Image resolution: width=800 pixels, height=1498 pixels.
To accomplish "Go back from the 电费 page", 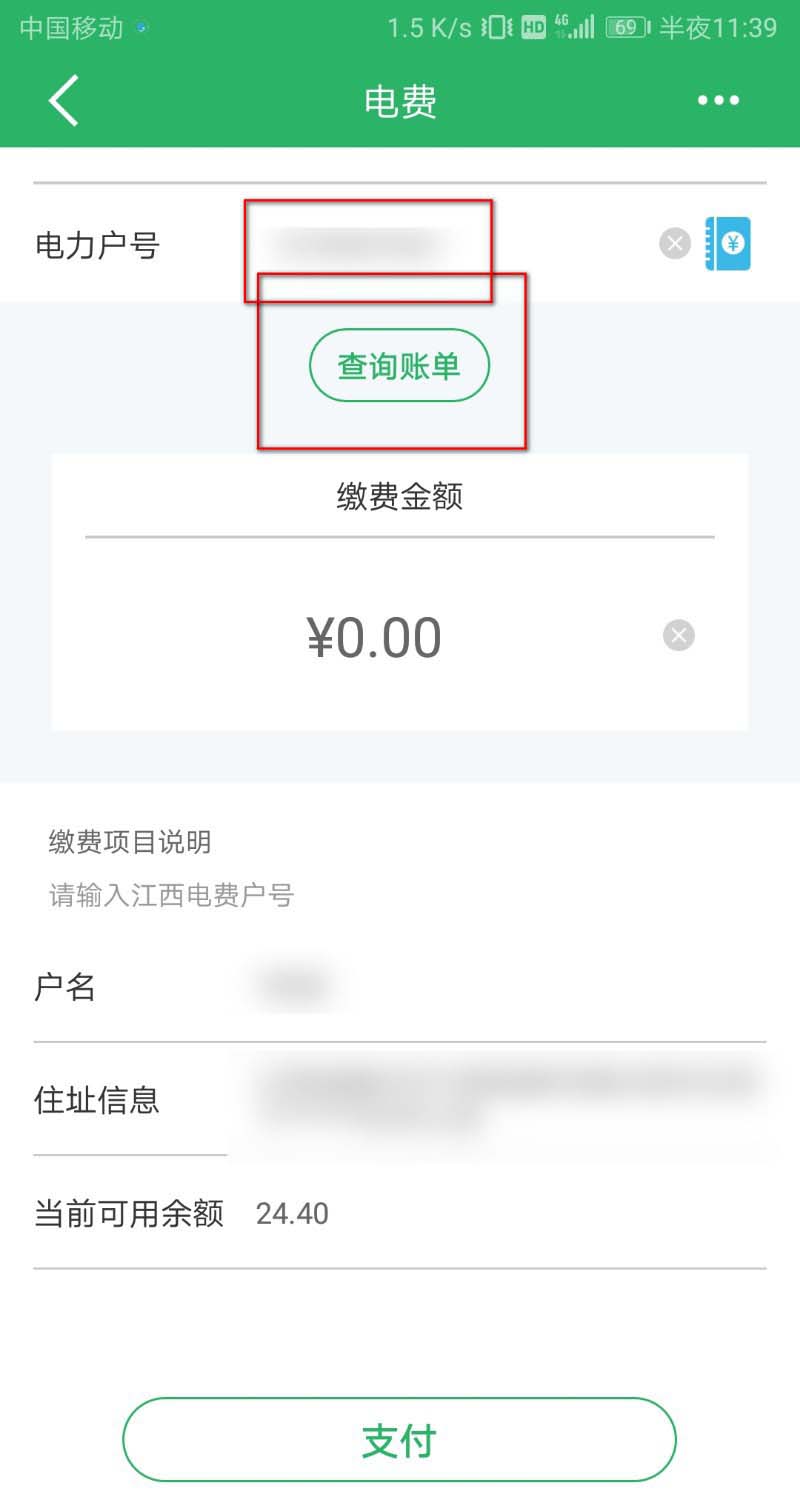I will pos(63,100).
